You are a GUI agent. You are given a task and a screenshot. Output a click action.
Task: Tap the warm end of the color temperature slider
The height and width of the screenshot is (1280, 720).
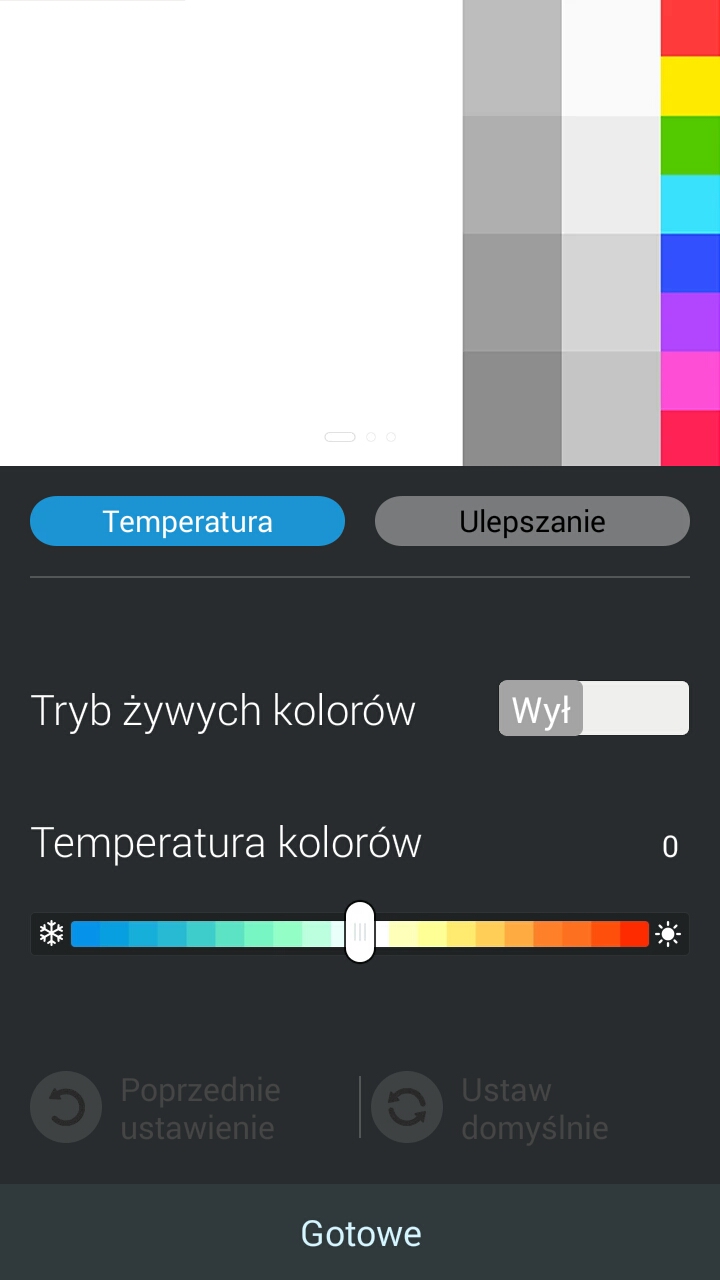(633, 934)
